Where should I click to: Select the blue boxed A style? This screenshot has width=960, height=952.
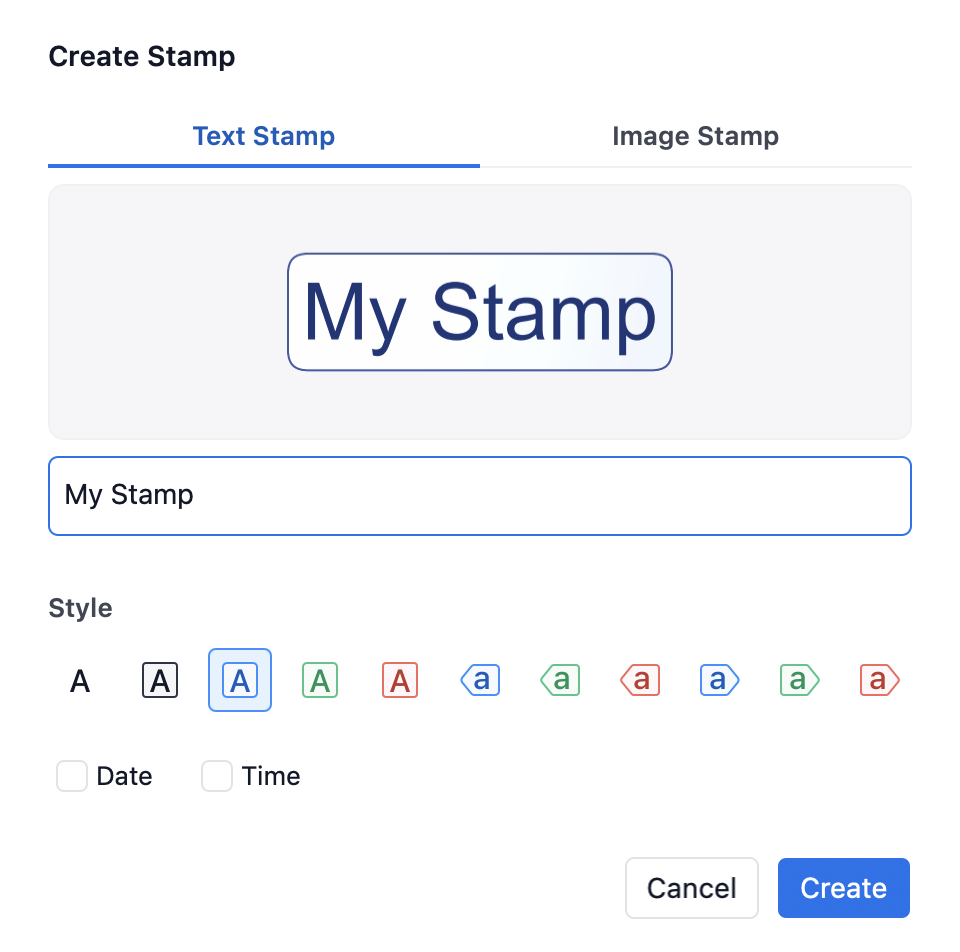click(x=240, y=681)
